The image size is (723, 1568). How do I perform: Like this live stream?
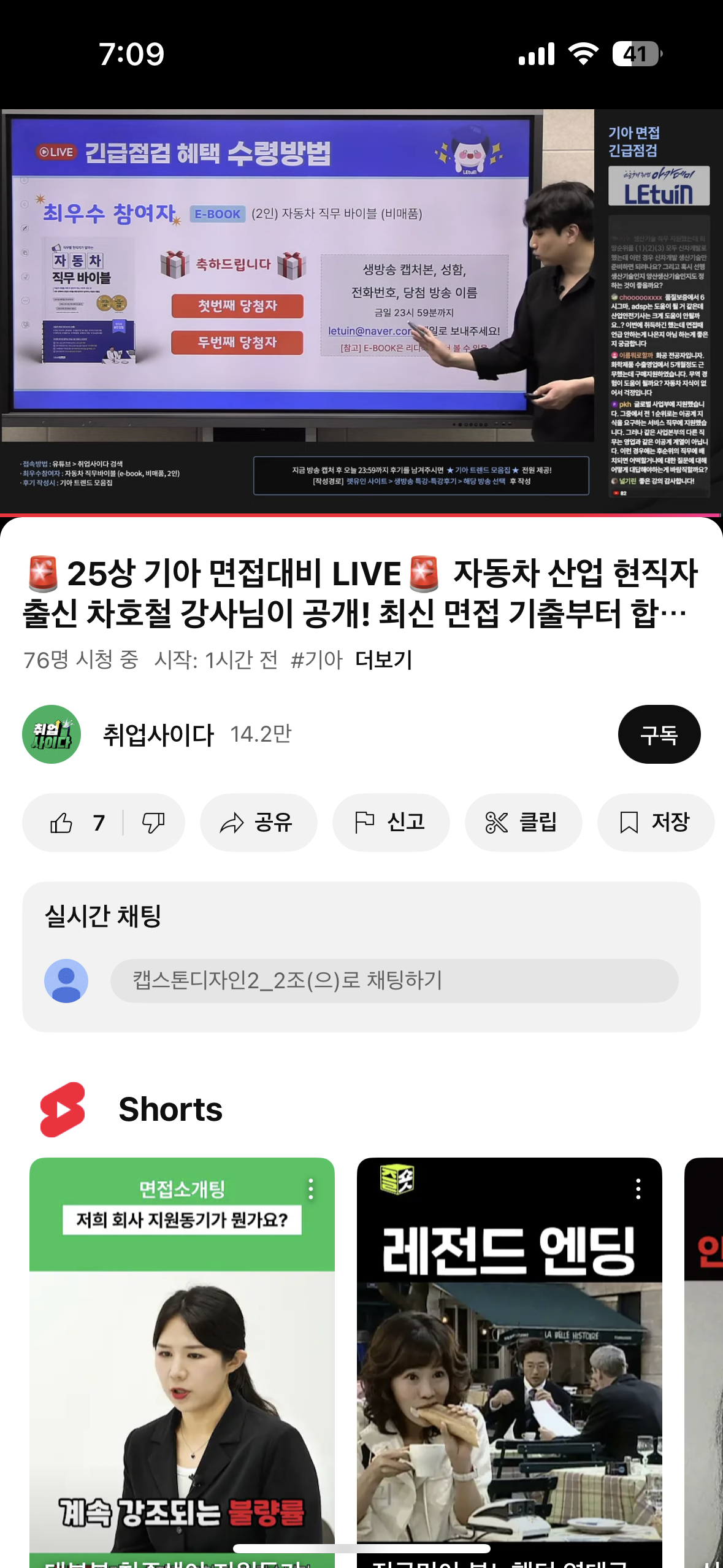point(75,823)
